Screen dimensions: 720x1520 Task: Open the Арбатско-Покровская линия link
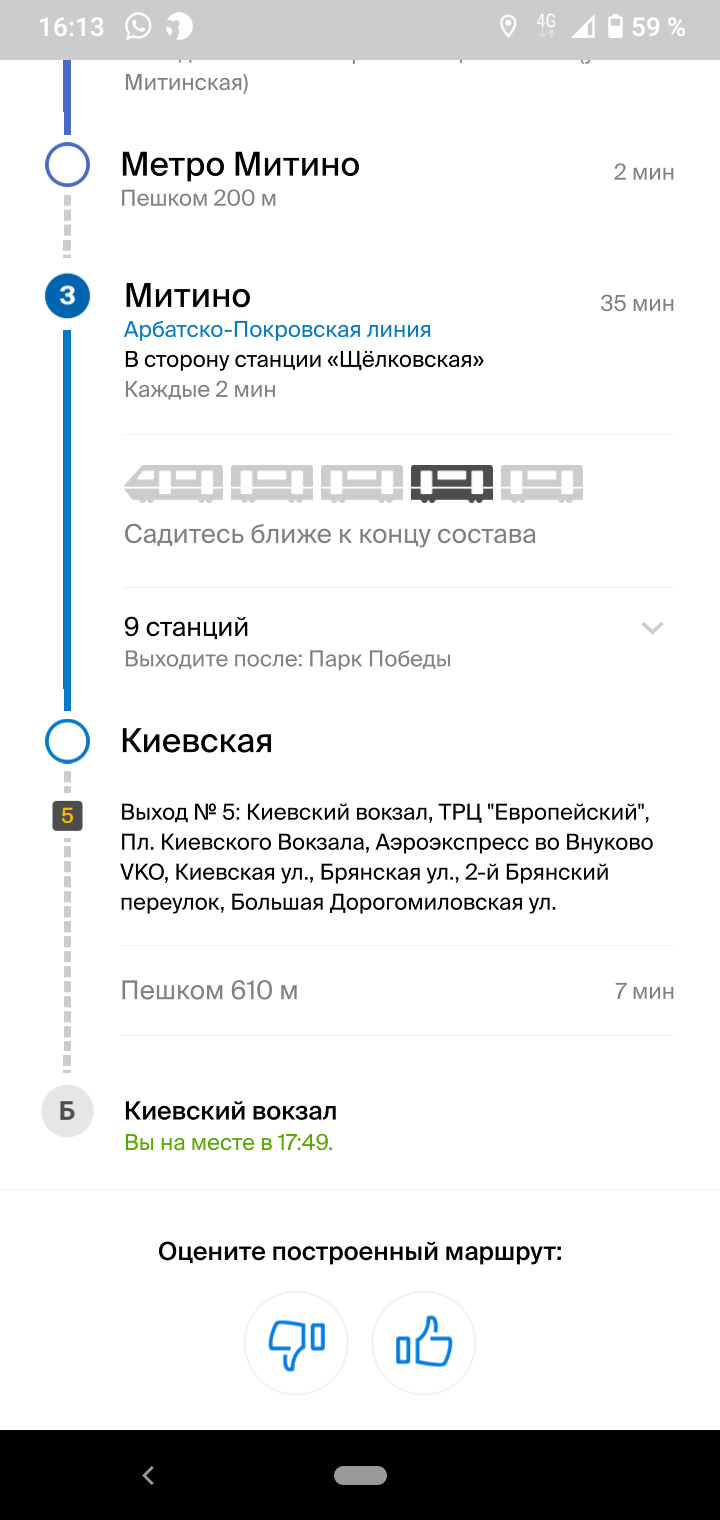(x=278, y=329)
